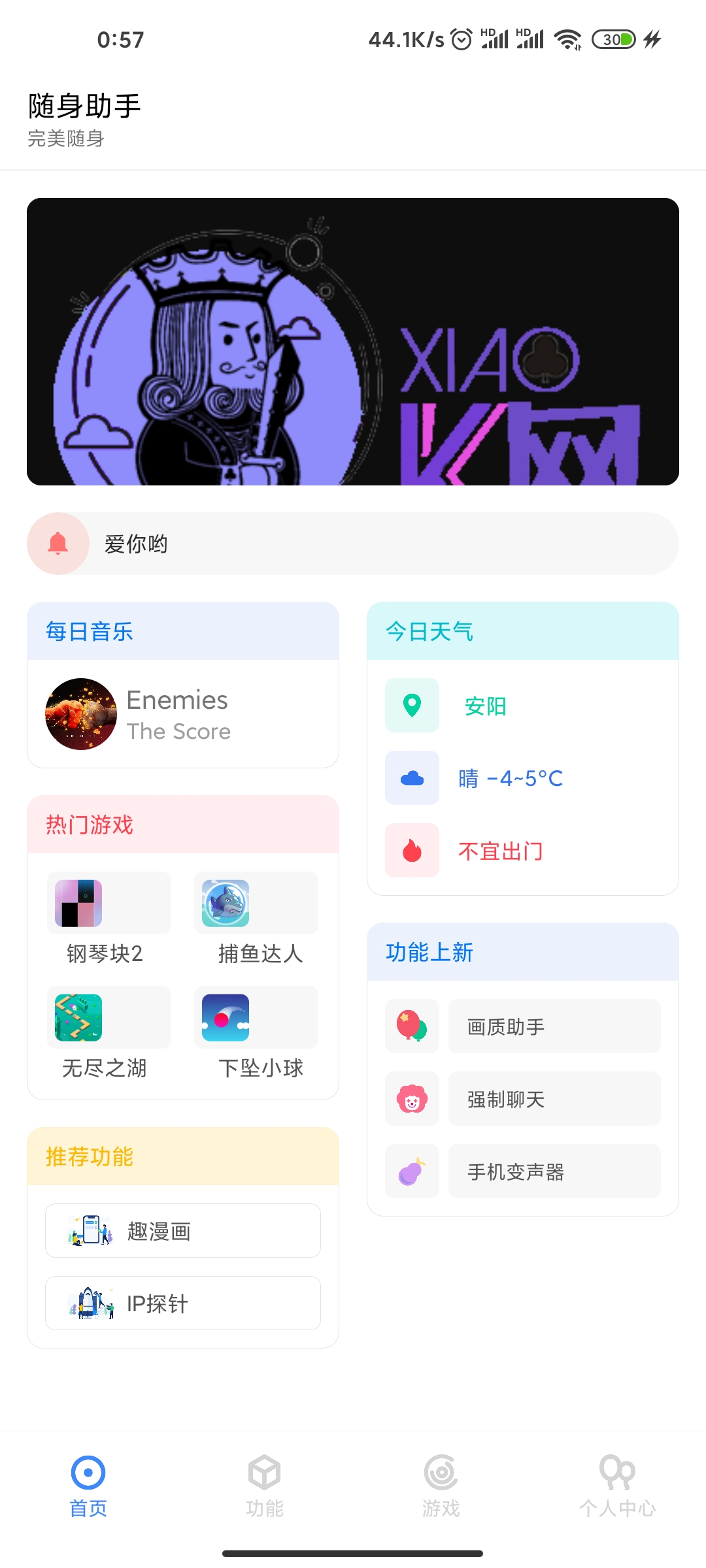Tap the location pin icon for 安阳
The width and height of the screenshot is (706, 1568).
pyautogui.click(x=411, y=706)
